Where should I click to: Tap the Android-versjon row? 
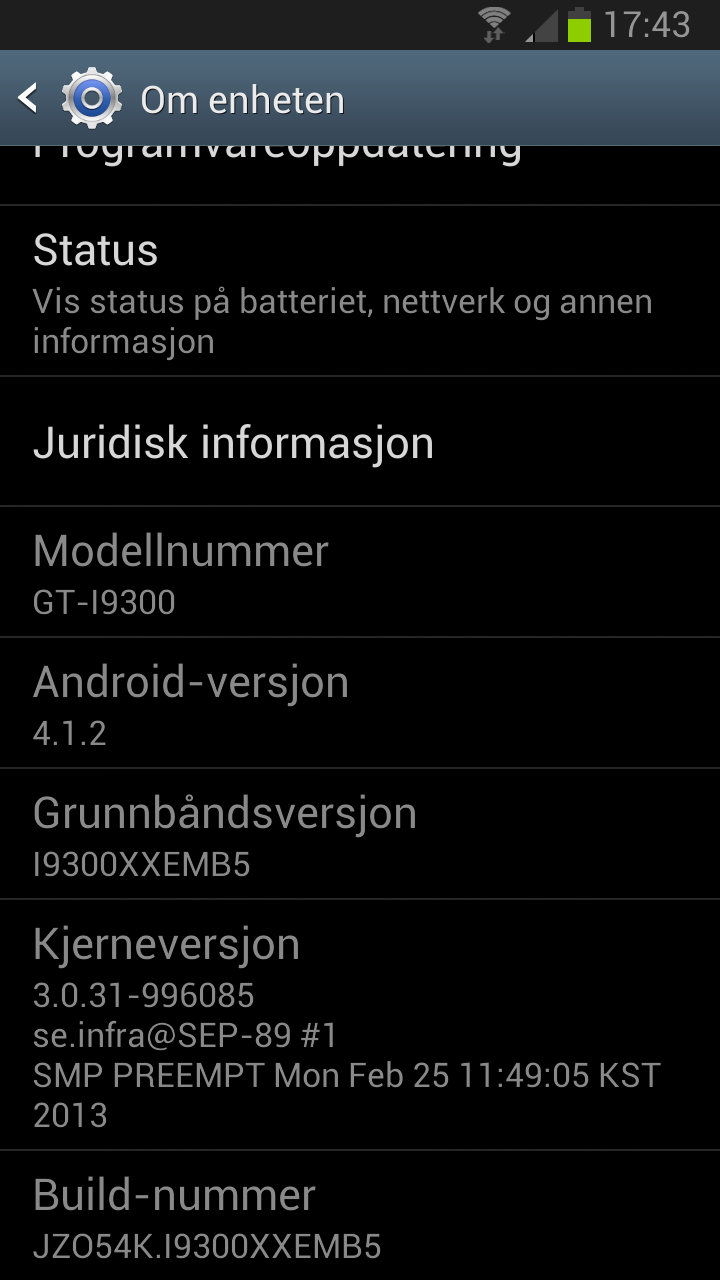[x=360, y=703]
